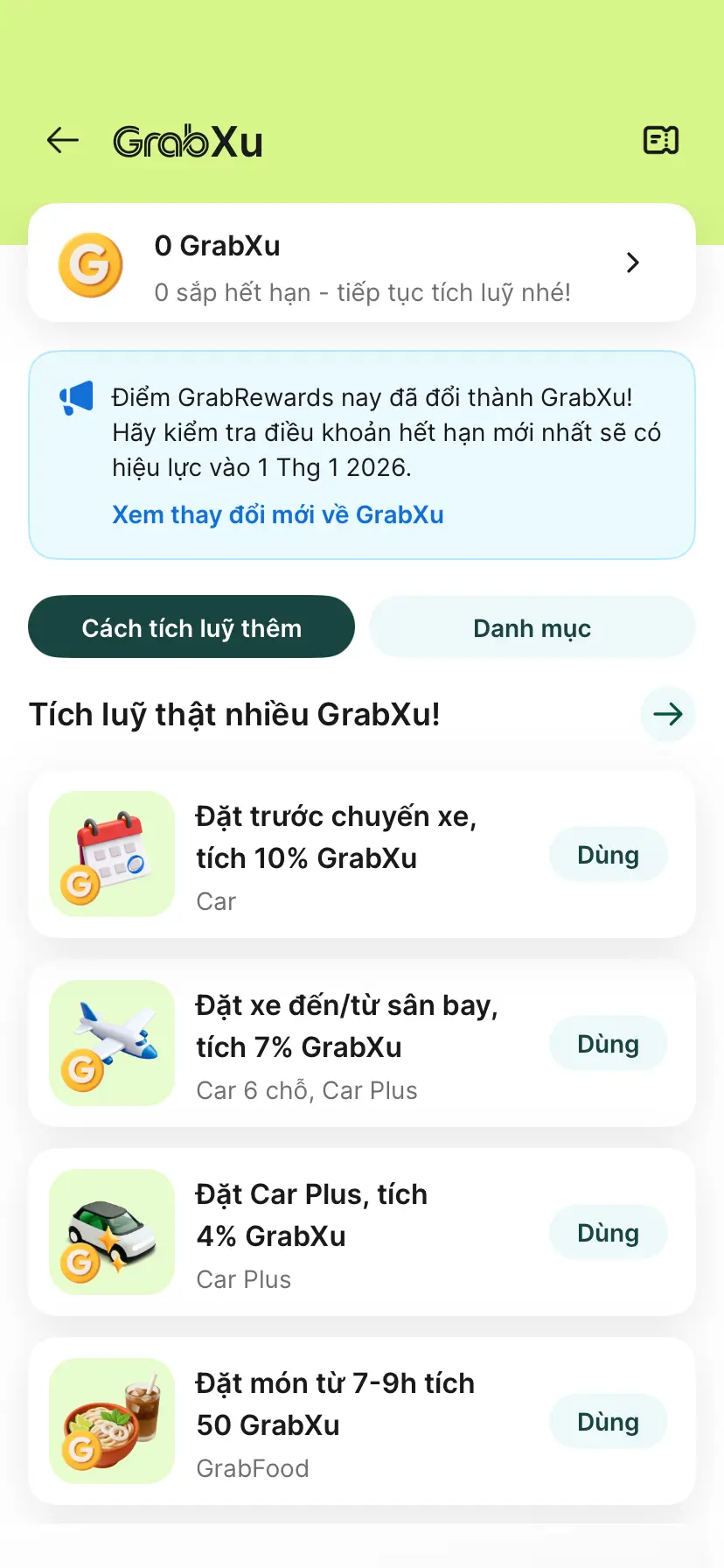Viewport: 724px width, 1568px height.
Task: Tap Dùng for Đặt trước chuyến xe offer
Action: pos(608,855)
